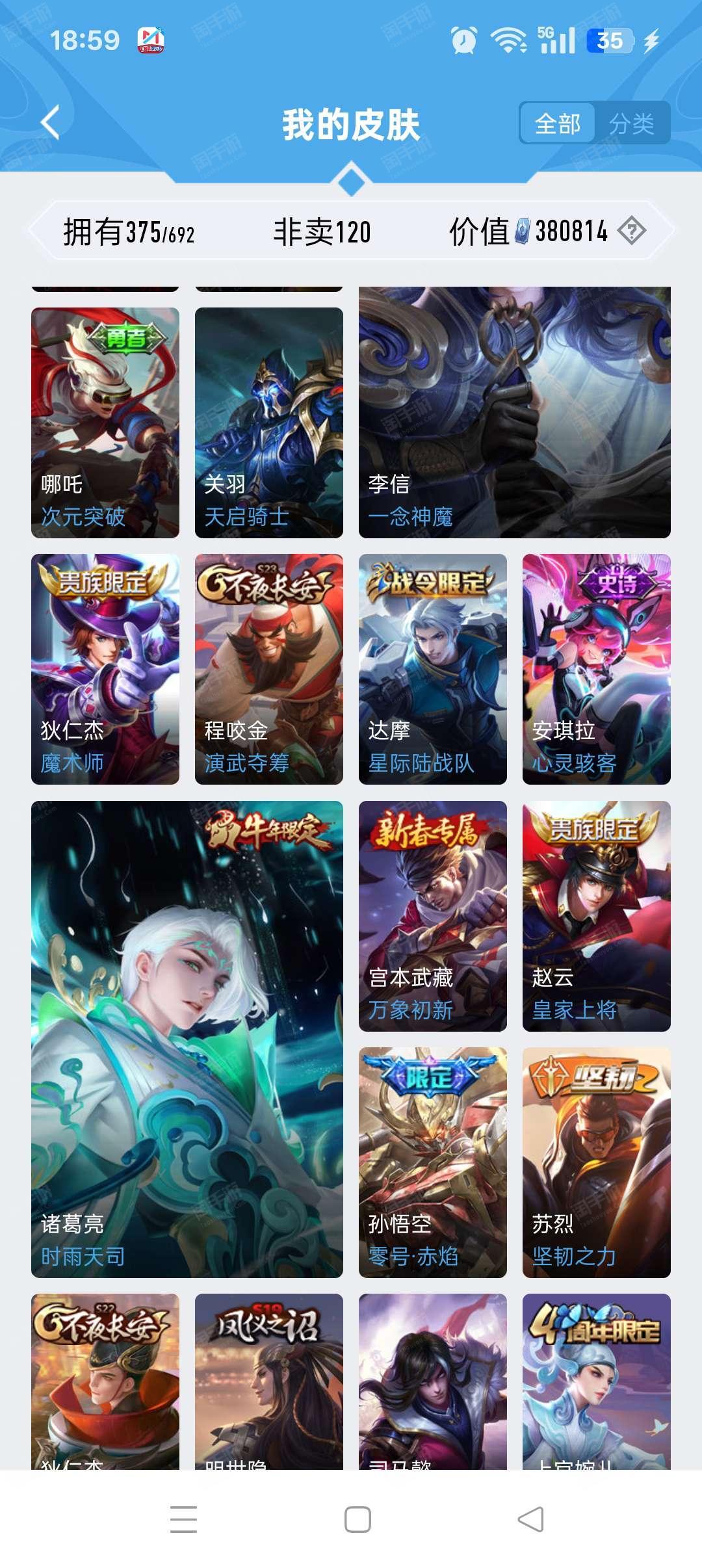Open 宫本武藏 万象初新 skin
Viewport: 702px width, 1568px height.
433,916
